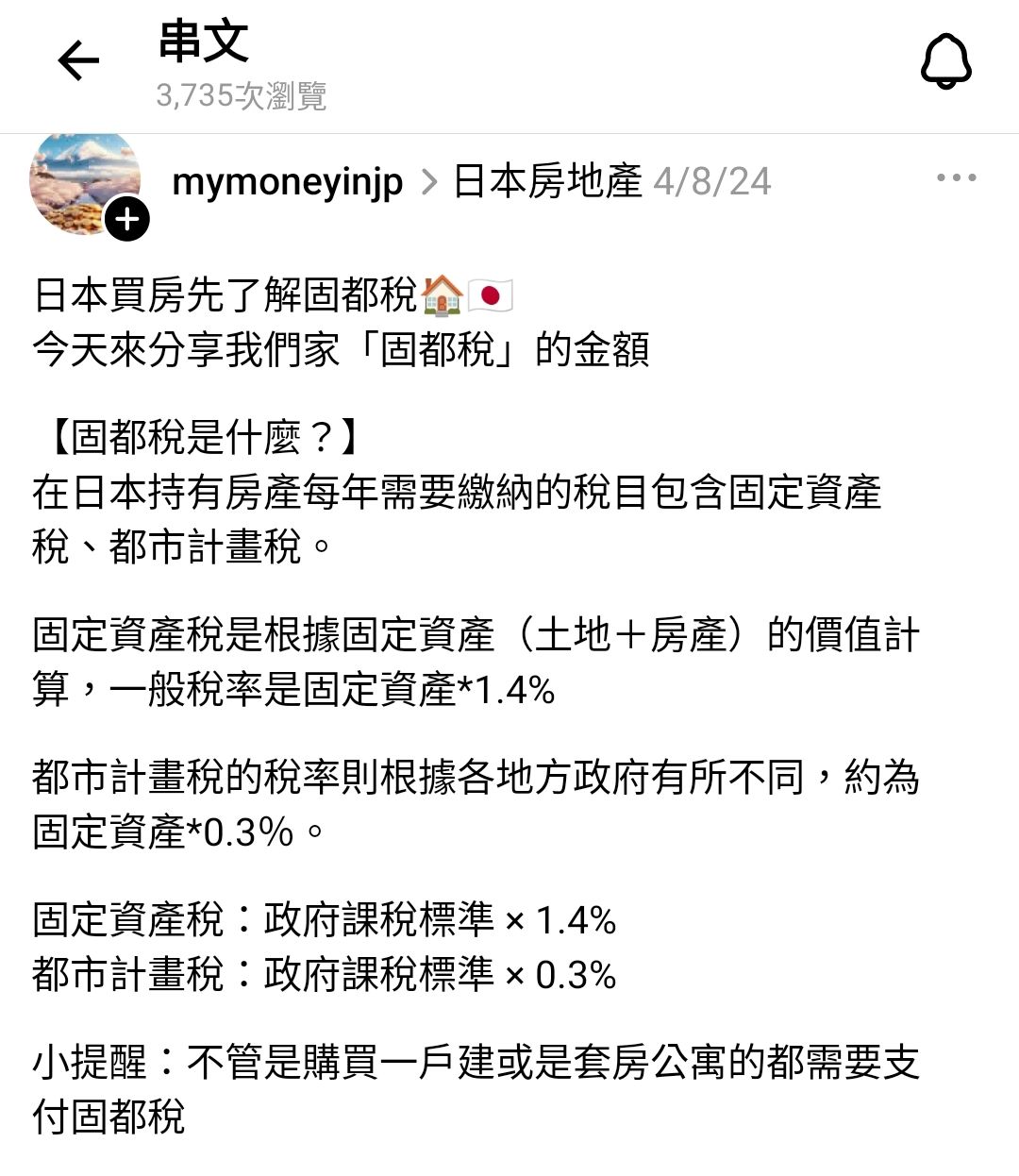Go back using the arrow icon
Screen dimensions: 1019x1176
point(78,62)
